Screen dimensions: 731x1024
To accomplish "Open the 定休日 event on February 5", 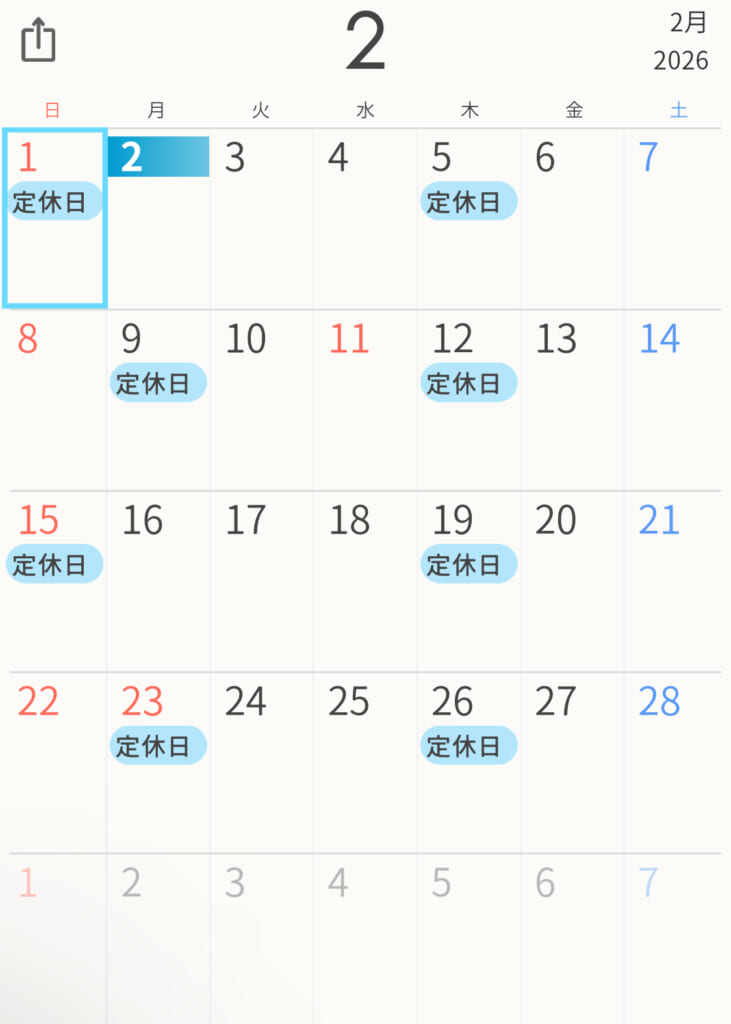I will pos(468,201).
